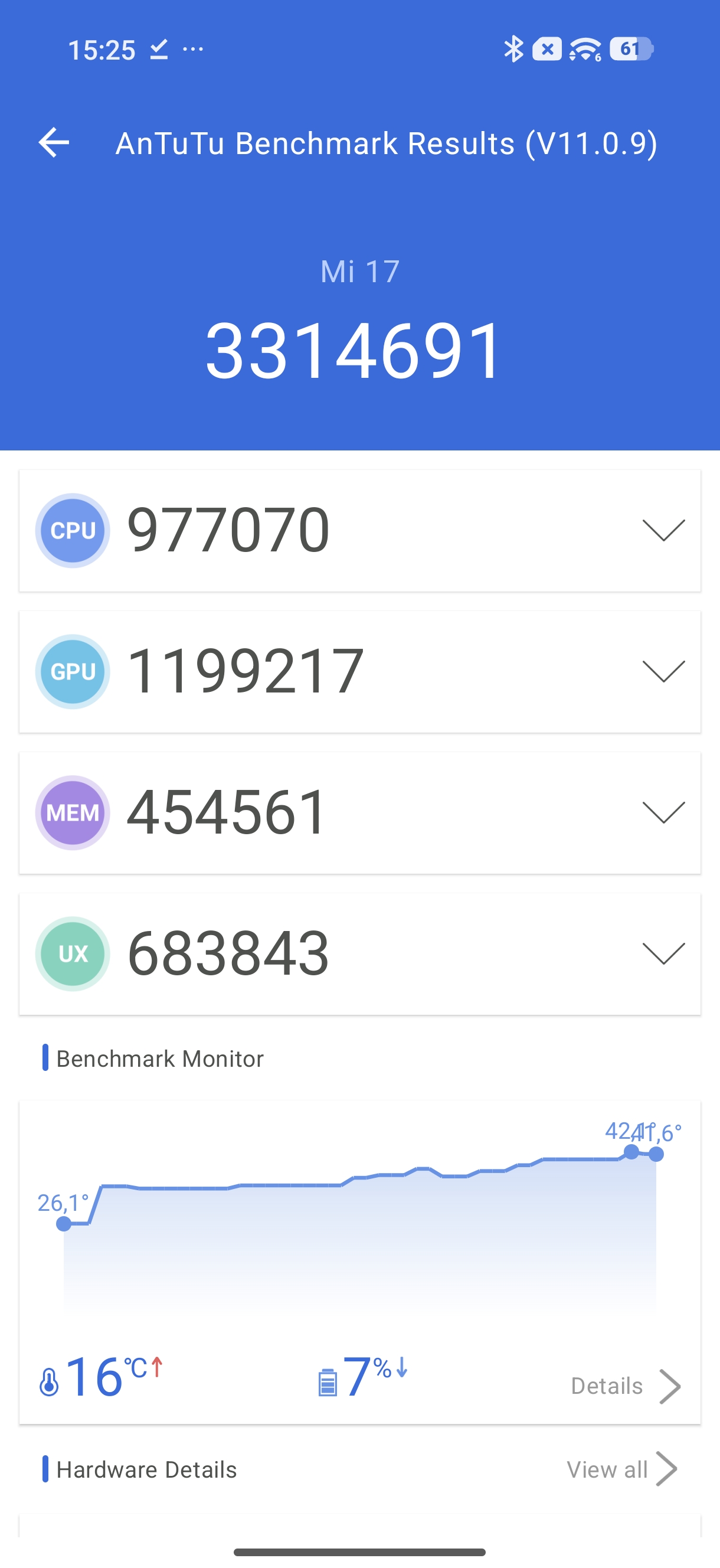Screen dimensions: 720x1568
Task: Go back using the arrow icon
Action: (x=54, y=143)
